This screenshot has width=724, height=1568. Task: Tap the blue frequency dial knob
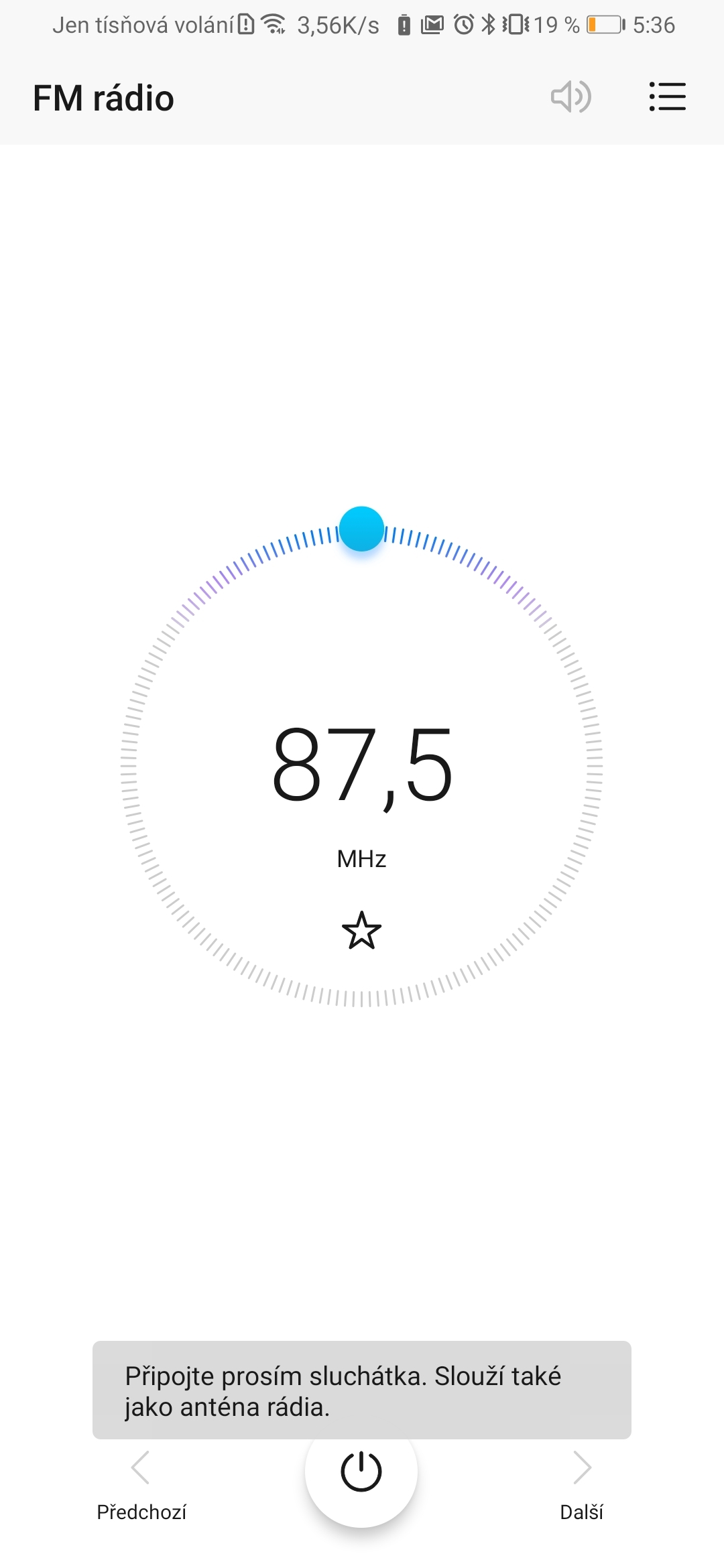tap(361, 529)
